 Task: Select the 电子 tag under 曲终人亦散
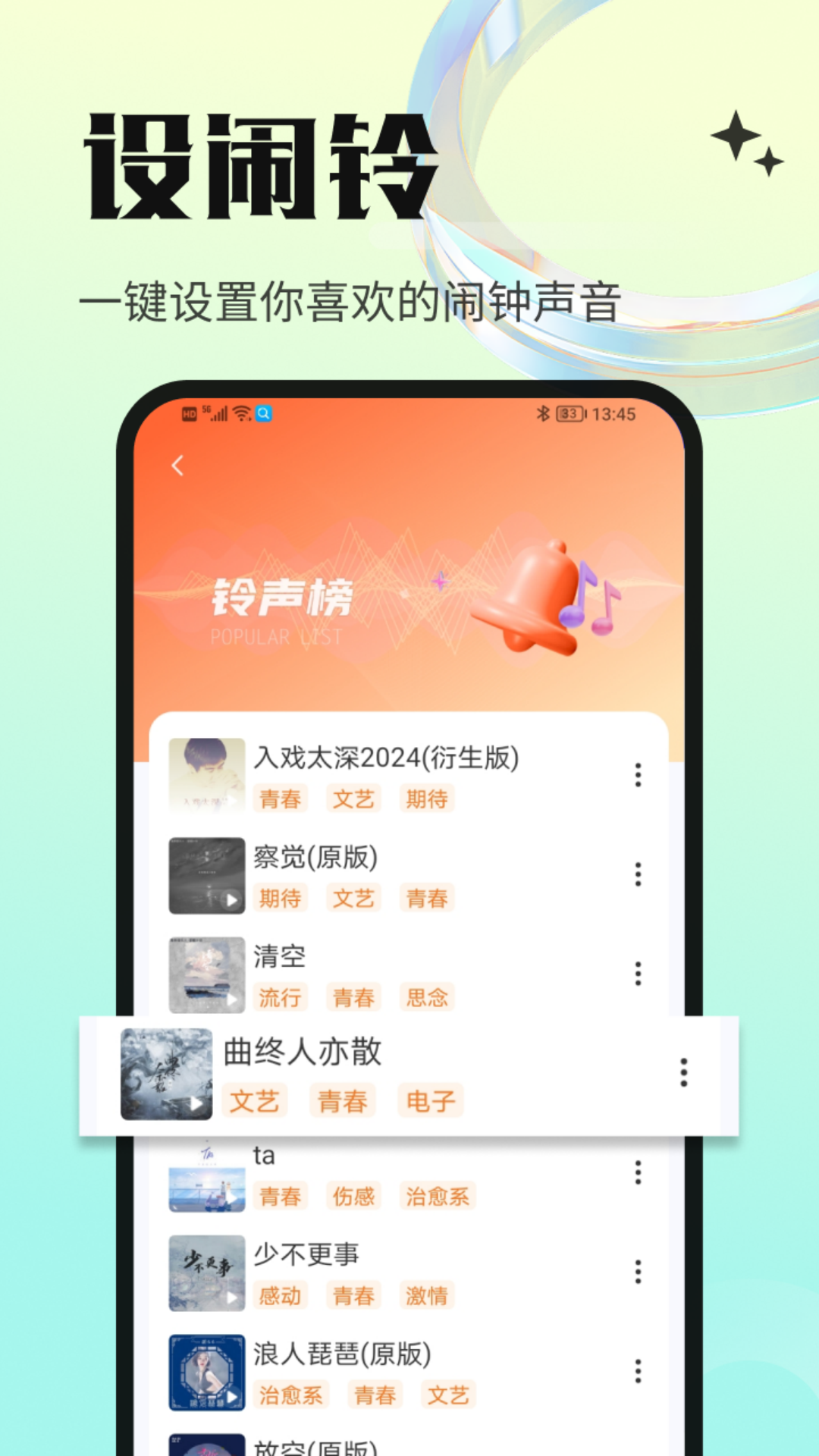coord(428,1101)
